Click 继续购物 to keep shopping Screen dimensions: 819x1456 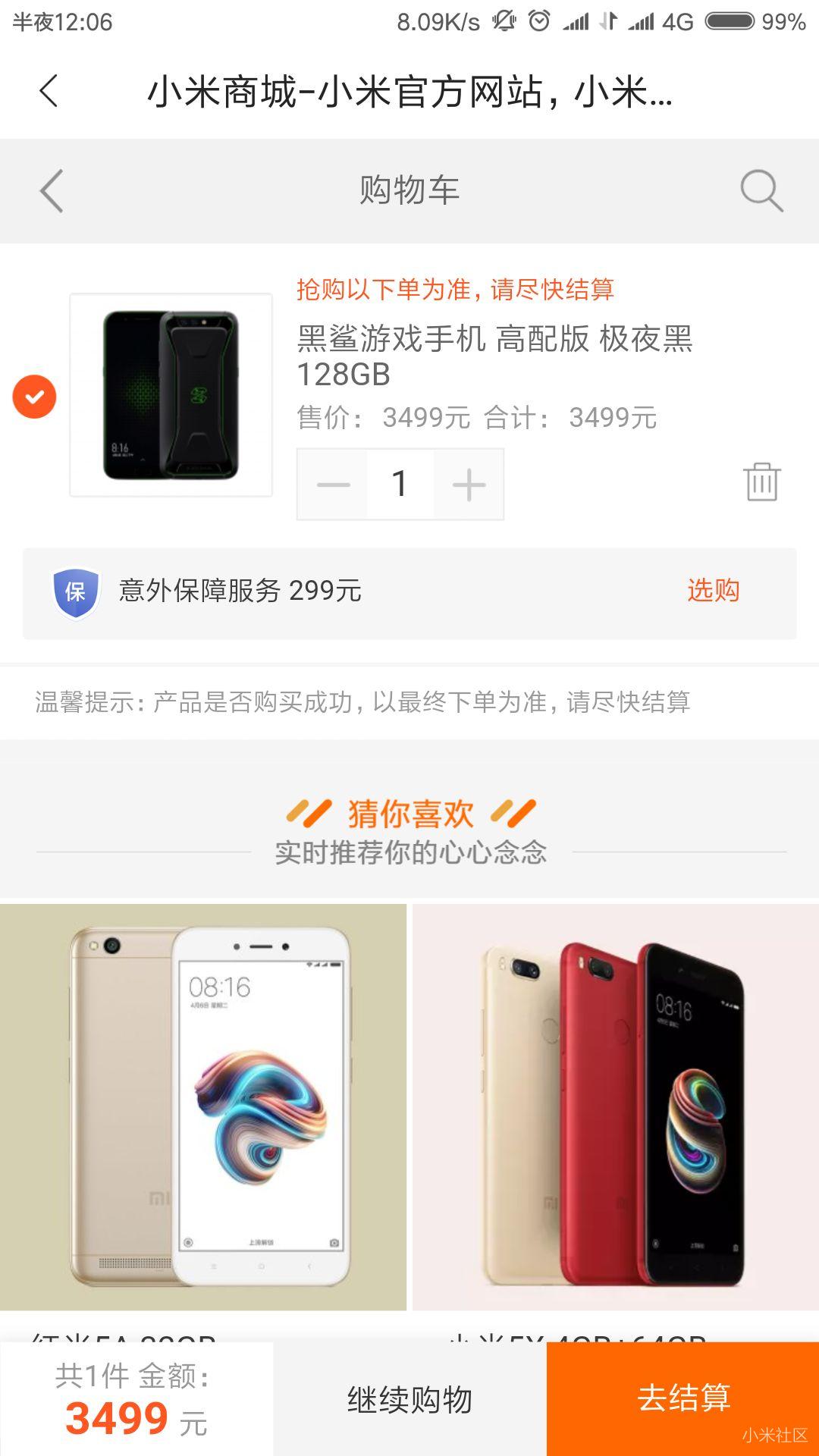tap(409, 1399)
